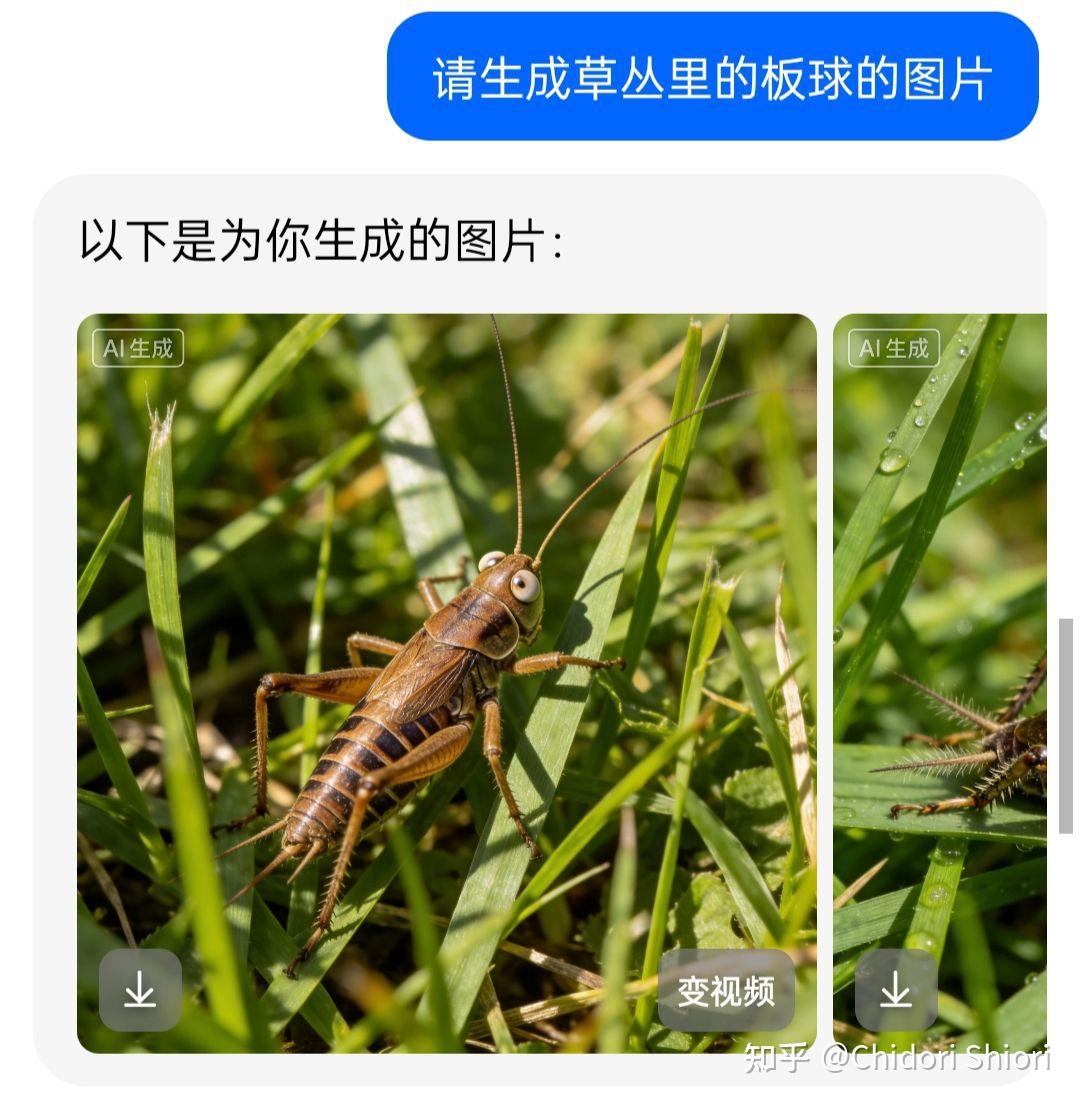Tap the 变视频 button
Viewport: 1080px width, 1103px height.
(726, 990)
